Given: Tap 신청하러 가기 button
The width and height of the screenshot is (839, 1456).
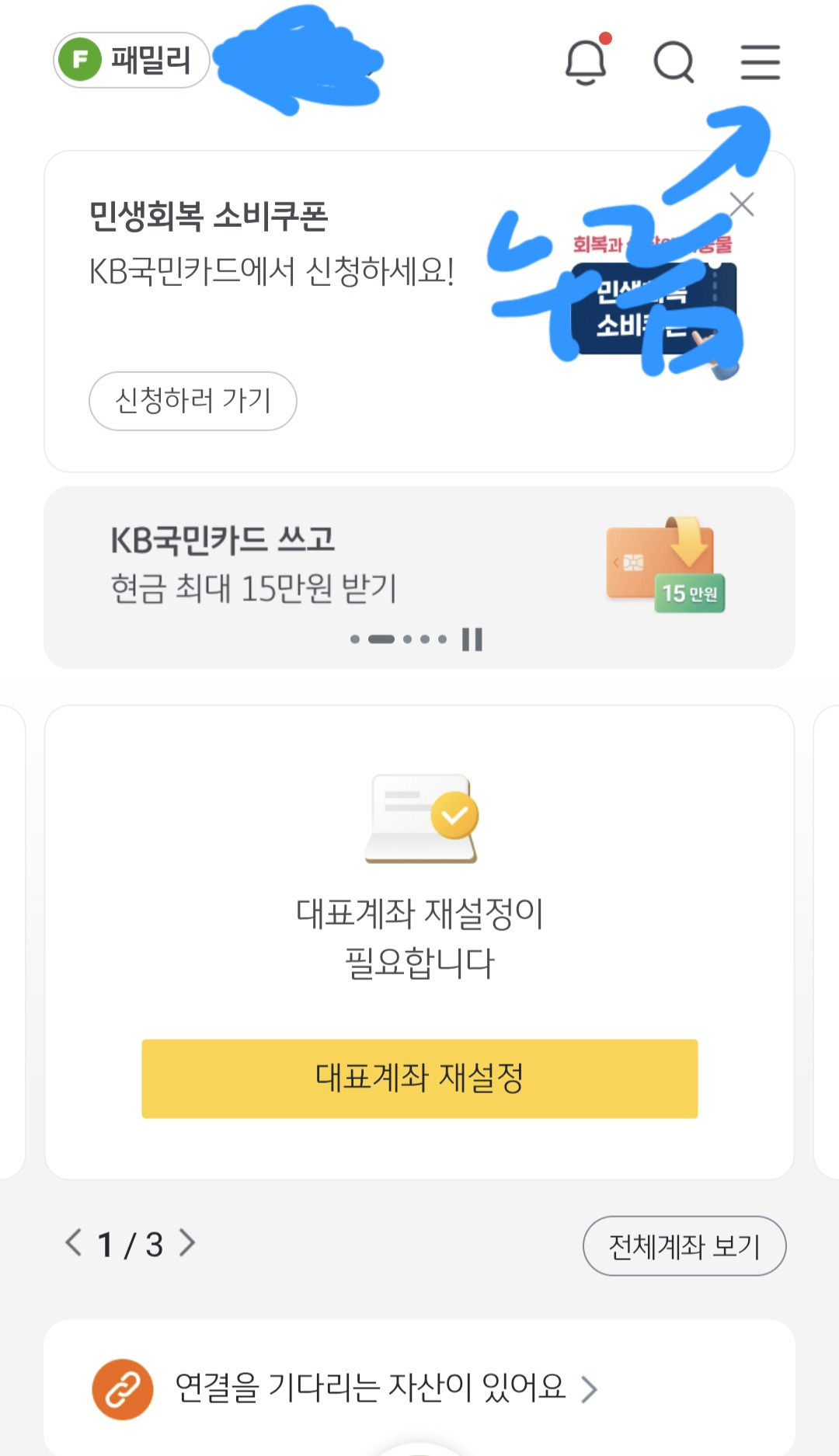Looking at the screenshot, I should tap(193, 399).
